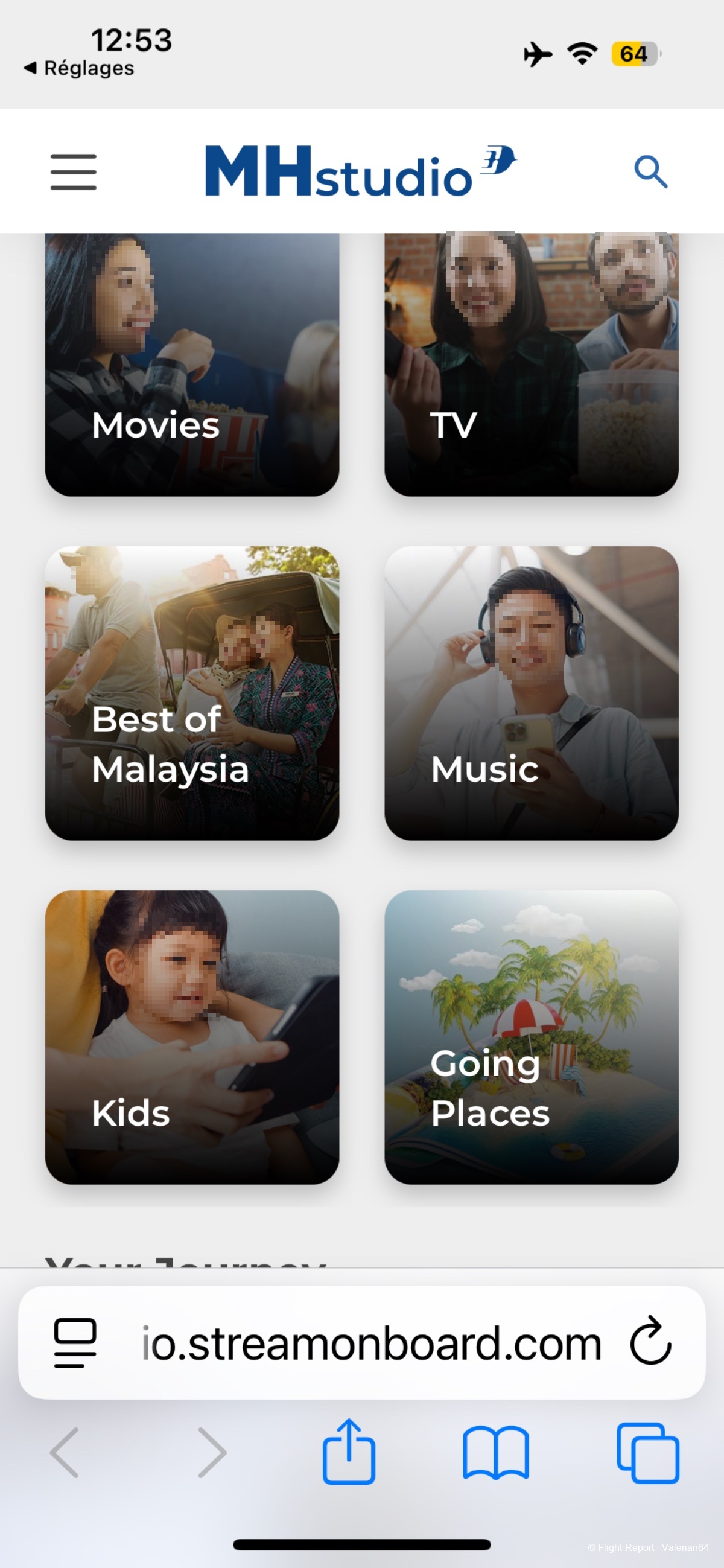The width and height of the screenshot is (724, 1568).
Task: Show all open Safari tabs
Action: (648, 1453)
